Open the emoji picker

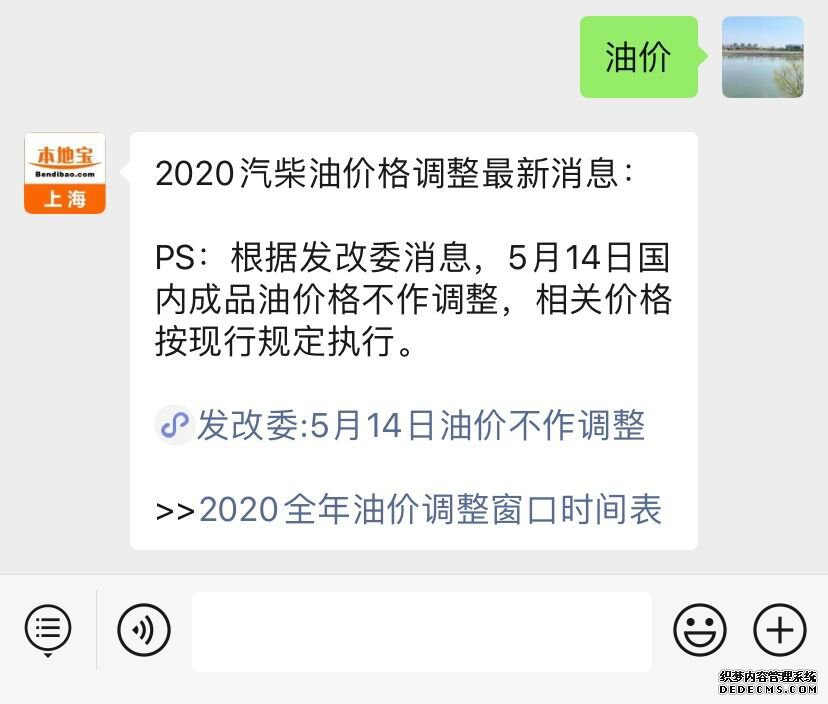click(699, 631)
